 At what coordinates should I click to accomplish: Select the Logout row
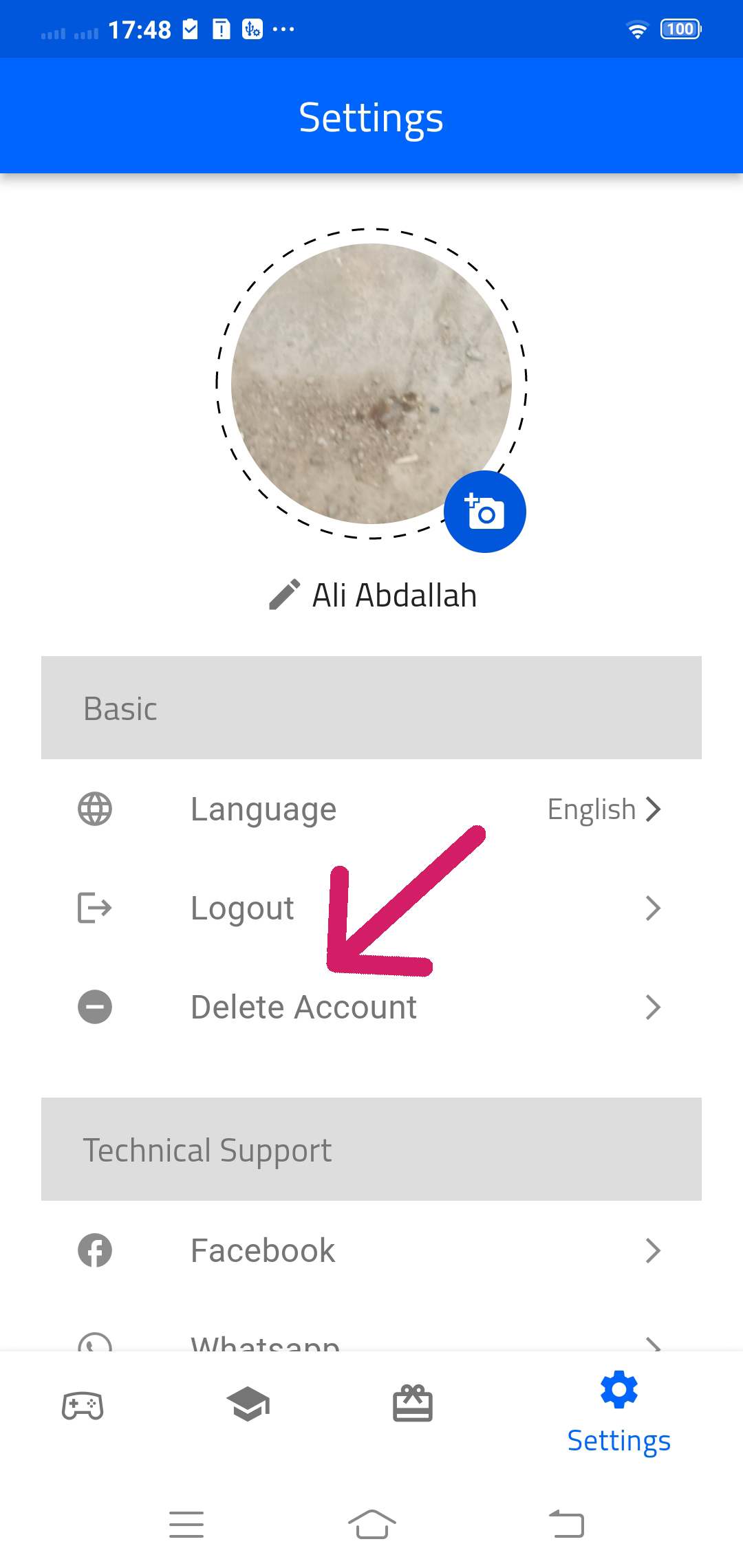tap(371, 908)
